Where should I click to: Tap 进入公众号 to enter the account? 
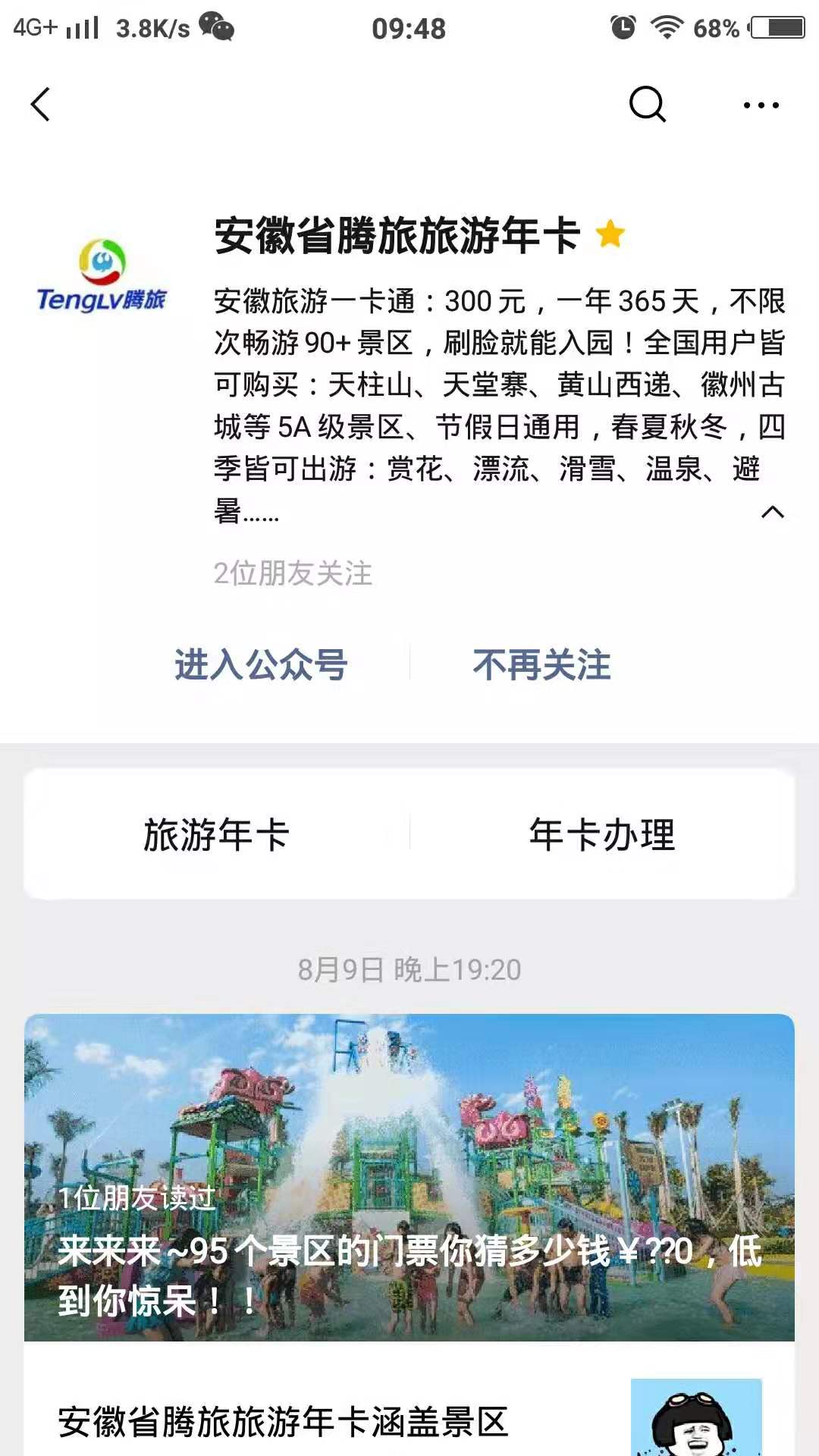(261, 665)
